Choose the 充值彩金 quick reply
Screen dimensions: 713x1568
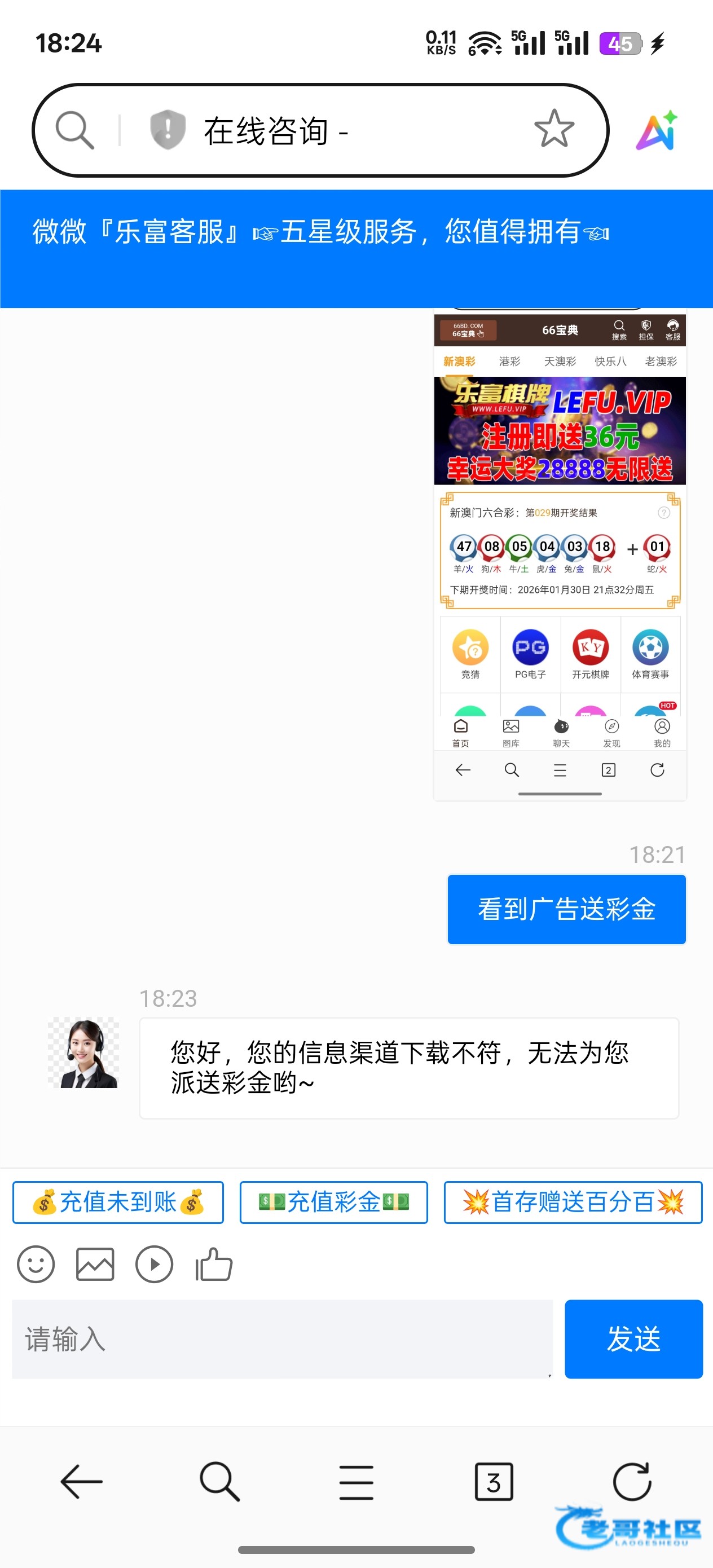(334, 1202)
